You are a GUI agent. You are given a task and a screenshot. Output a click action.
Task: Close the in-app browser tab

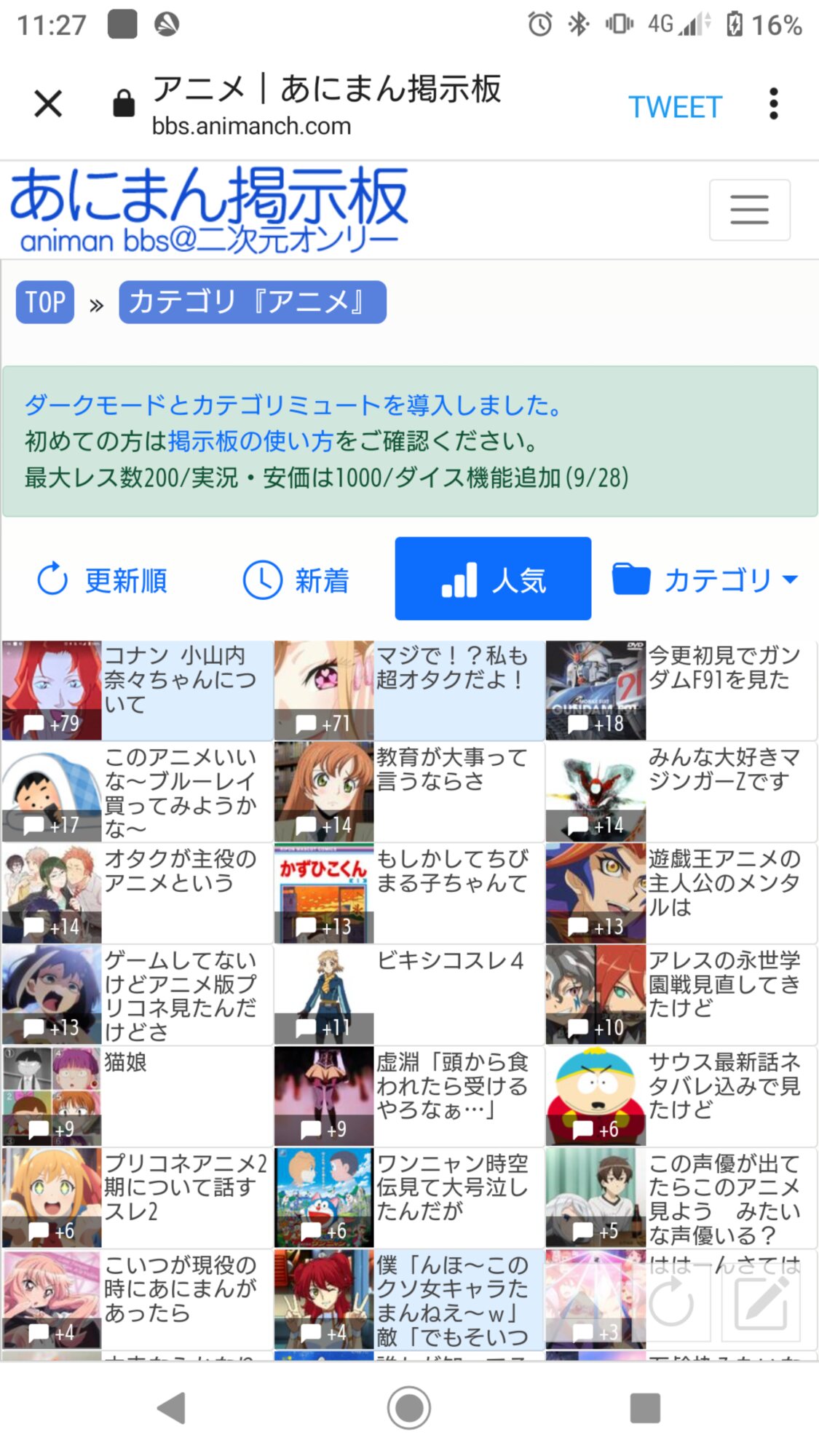pos(48,103)
